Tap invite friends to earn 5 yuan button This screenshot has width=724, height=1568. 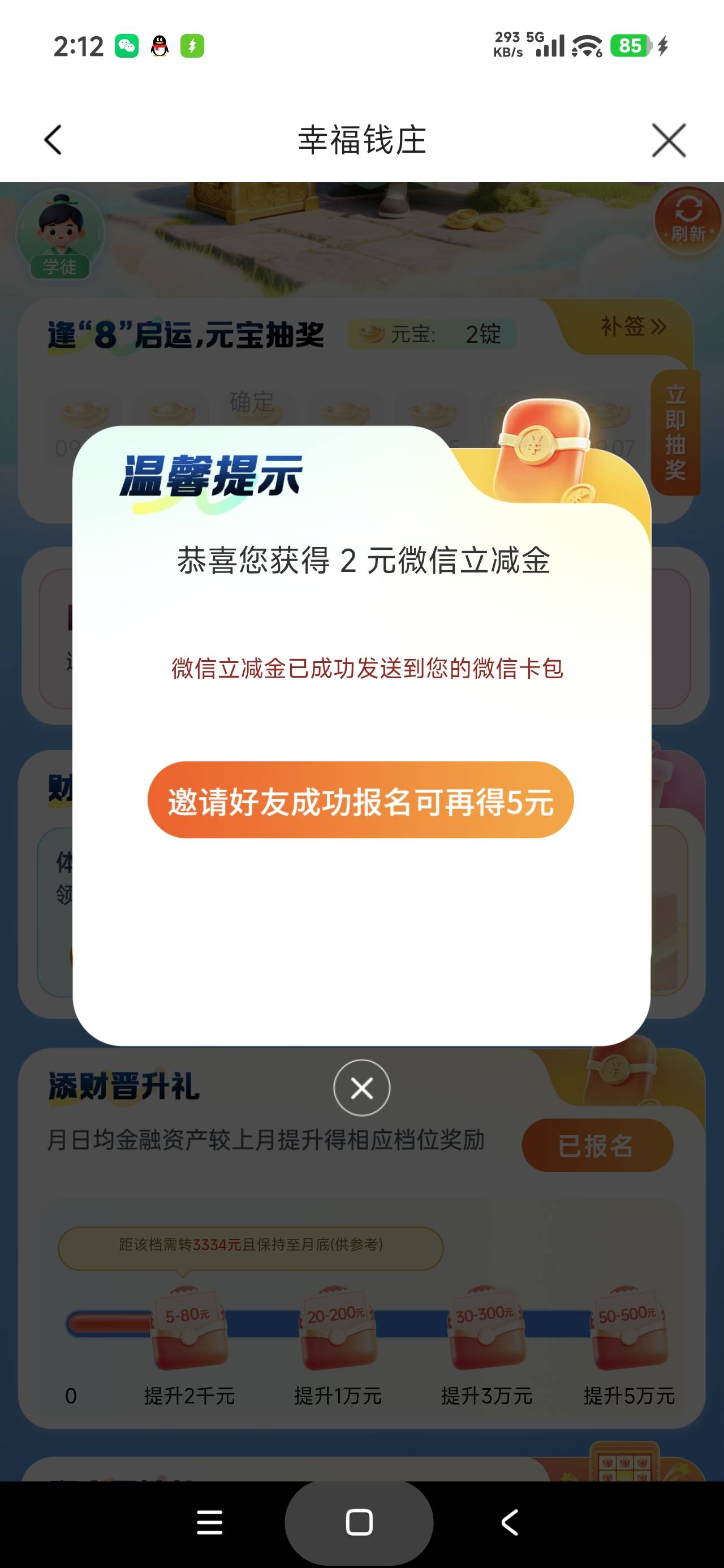pos(360,800)
